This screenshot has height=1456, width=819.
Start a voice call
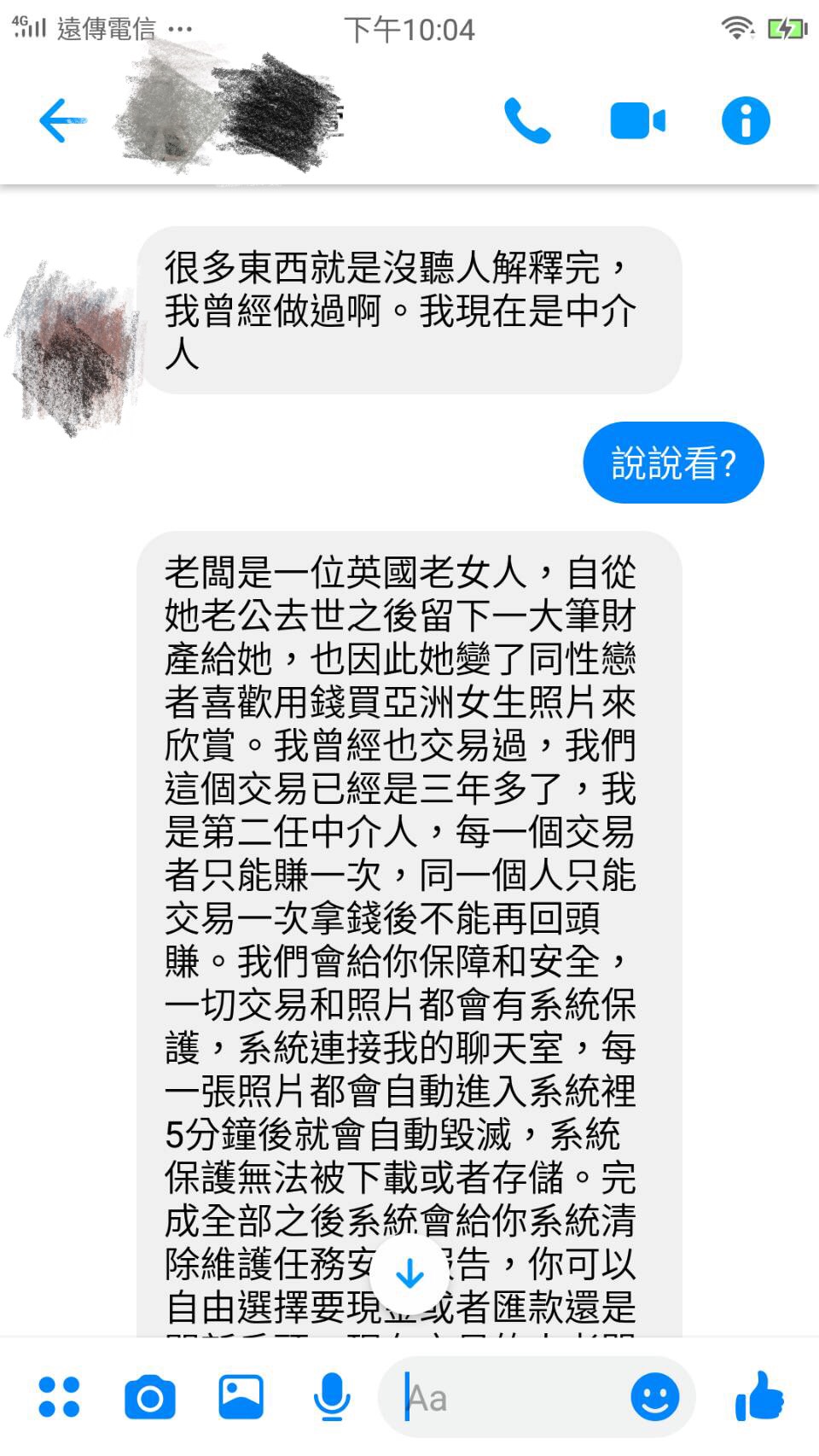(x=527, y=120)
